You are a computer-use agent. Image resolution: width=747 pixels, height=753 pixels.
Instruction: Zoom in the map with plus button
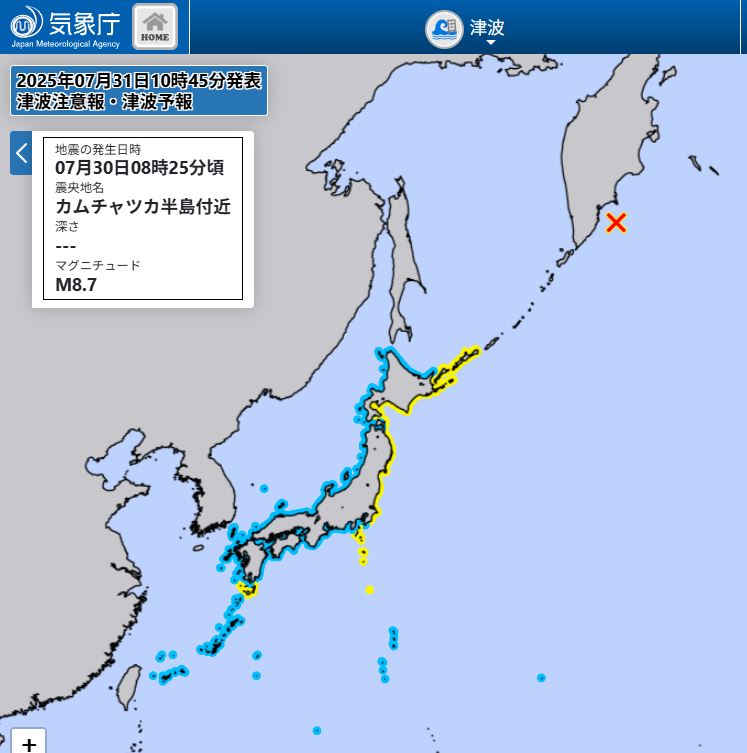(29, 743)
